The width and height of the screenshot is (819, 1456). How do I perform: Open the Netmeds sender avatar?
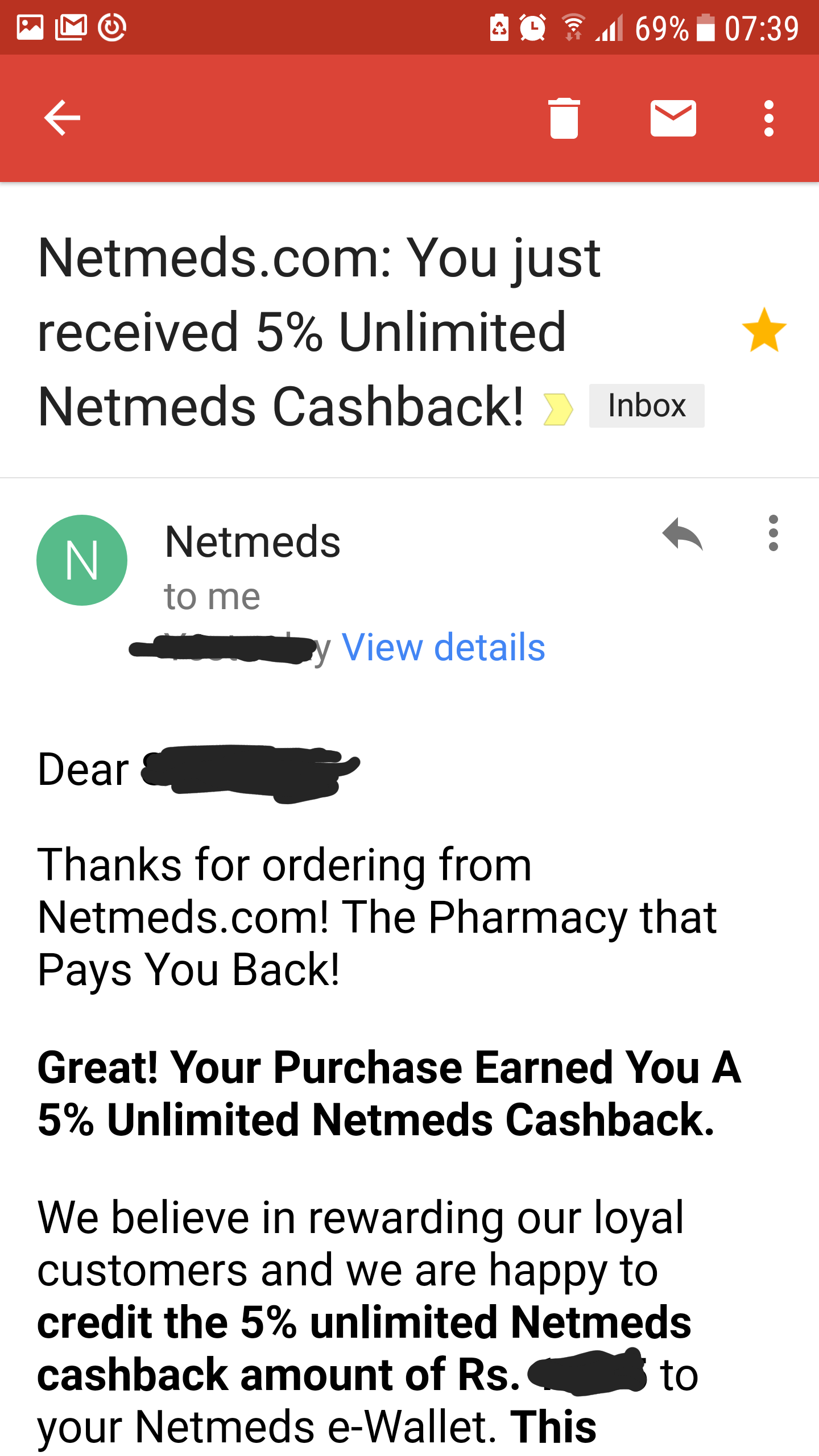point(82,560)
